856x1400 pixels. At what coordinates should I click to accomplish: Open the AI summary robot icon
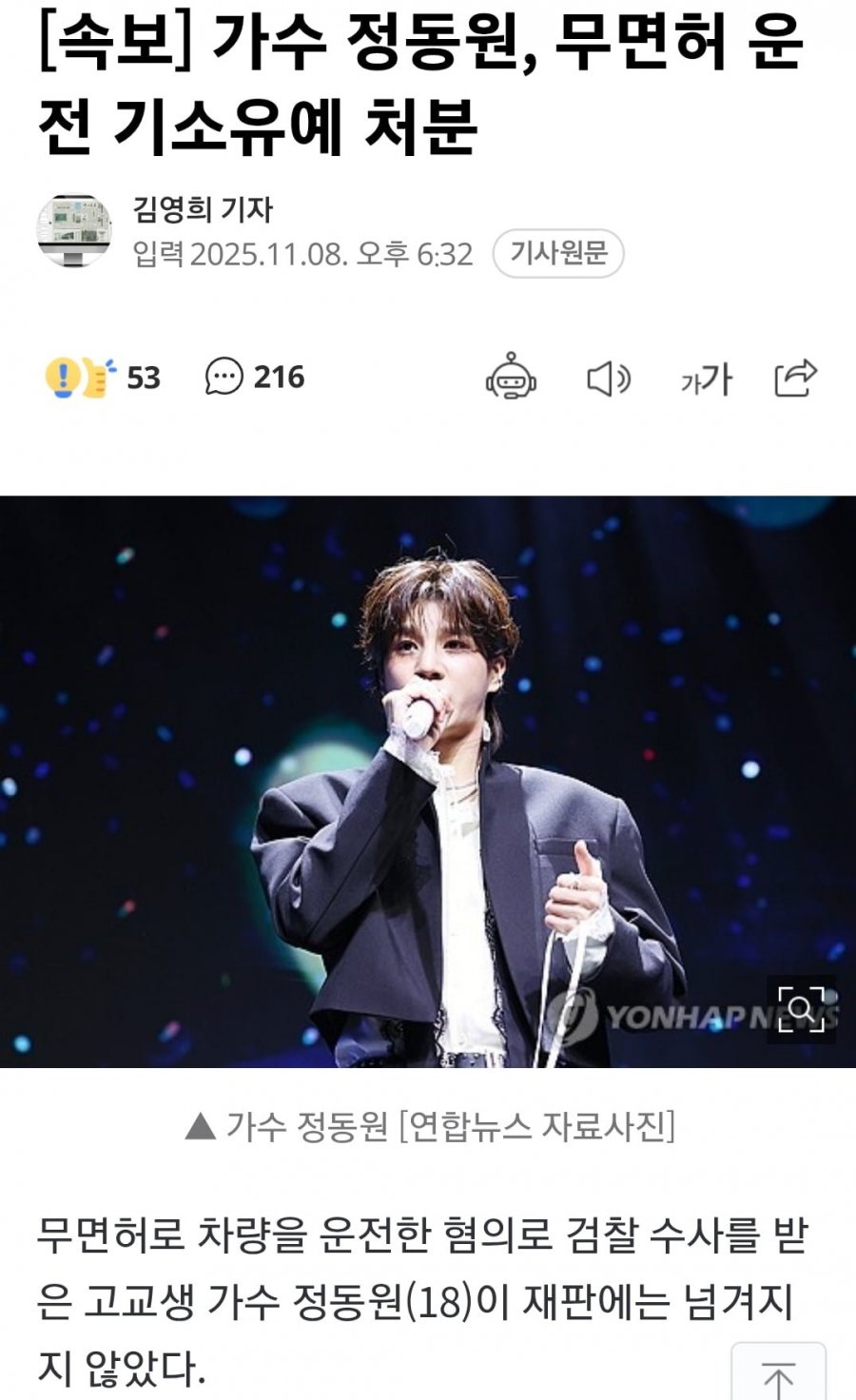[x=511, y=378]
